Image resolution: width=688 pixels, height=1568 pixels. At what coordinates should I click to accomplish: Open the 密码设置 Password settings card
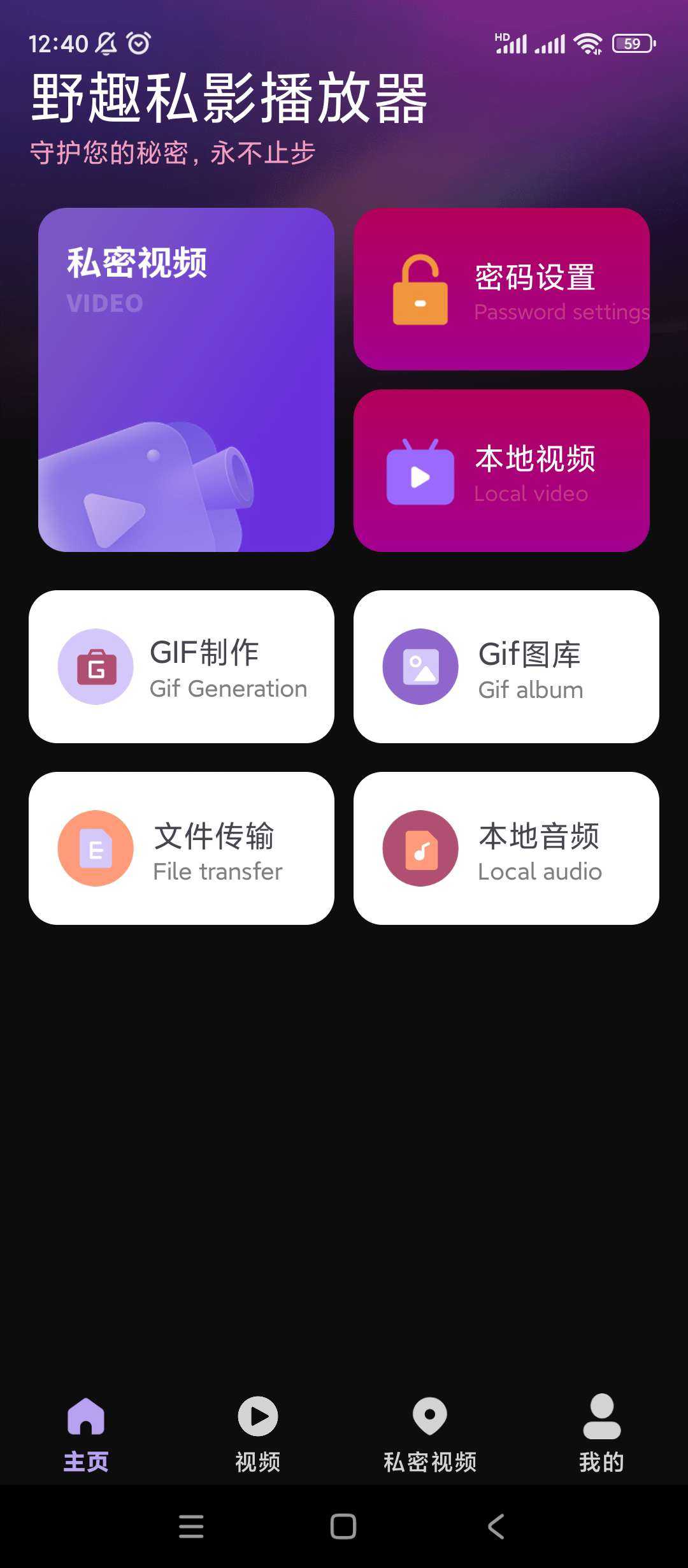click(x=502, y=288)
